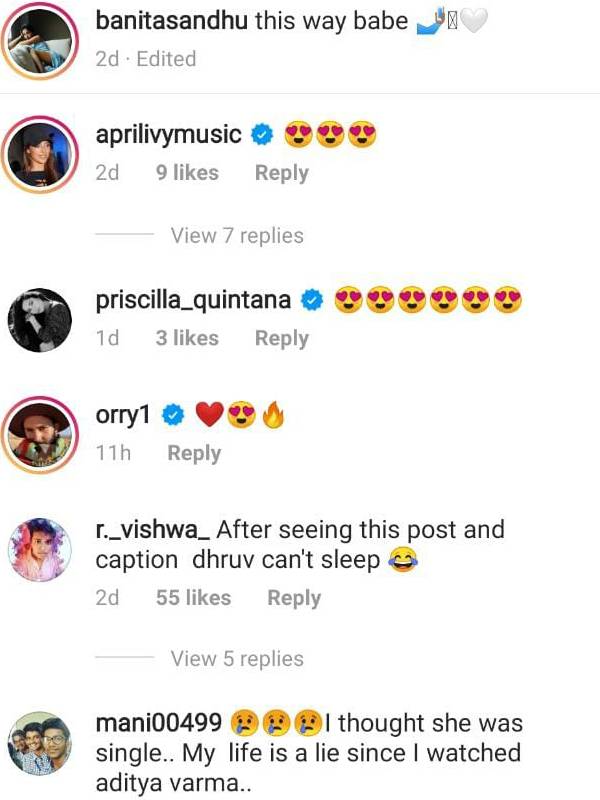Reply to priscilla_quintana's comment
This screenshot has width=600, height=800.
click(281, 339)
